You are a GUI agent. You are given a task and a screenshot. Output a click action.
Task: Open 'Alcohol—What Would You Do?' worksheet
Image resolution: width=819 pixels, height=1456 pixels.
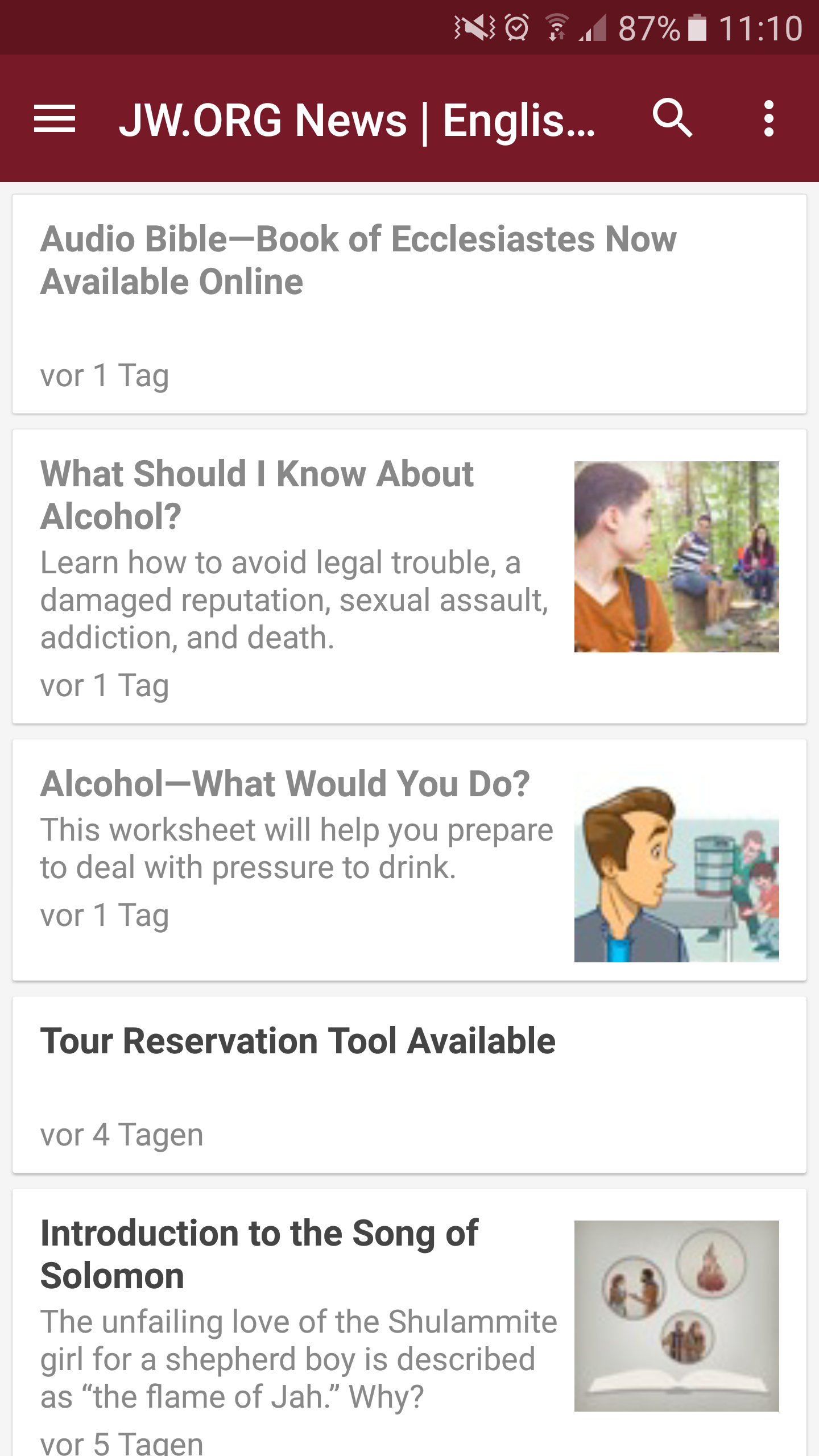285,784
